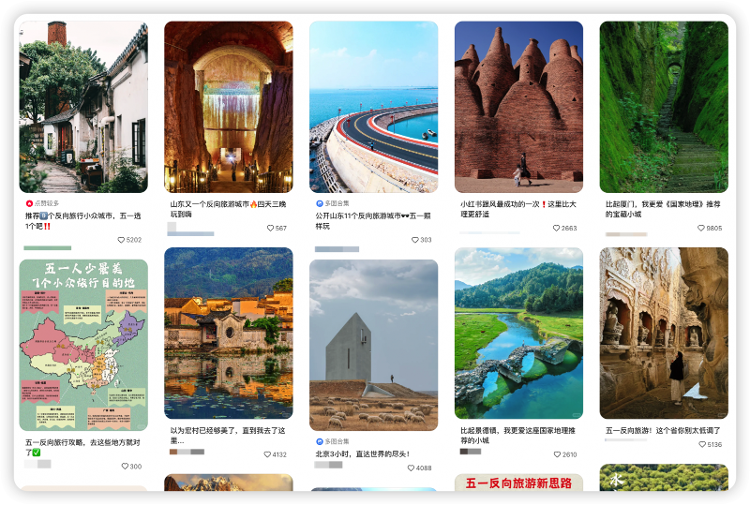This screenshot has width=750, height=505.
Task: Open the post about 宏村 lakeside village
Action: pyautogui.click(x=228, y=333)
